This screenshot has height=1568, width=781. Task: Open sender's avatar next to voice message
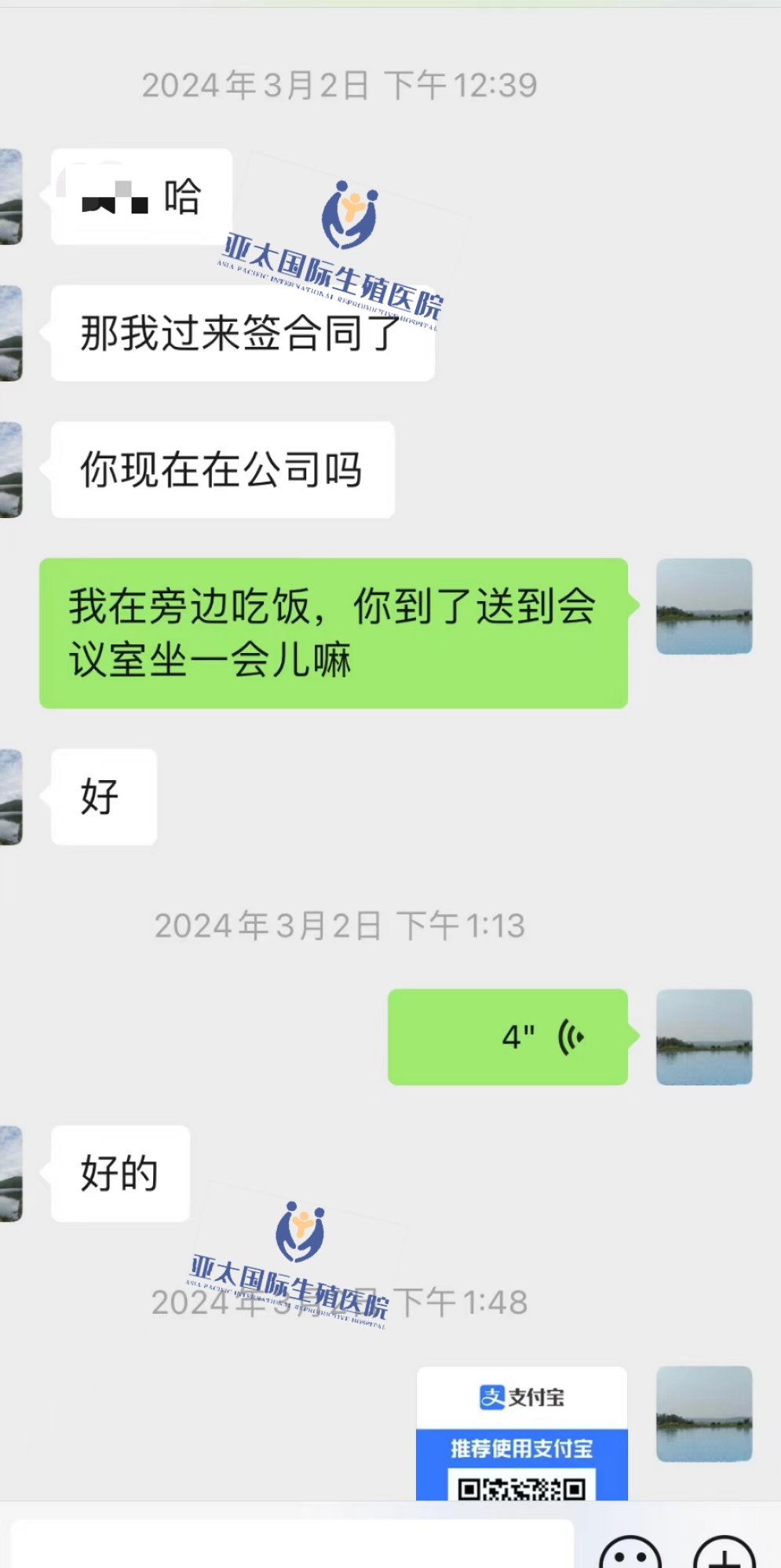(704, 1037)
